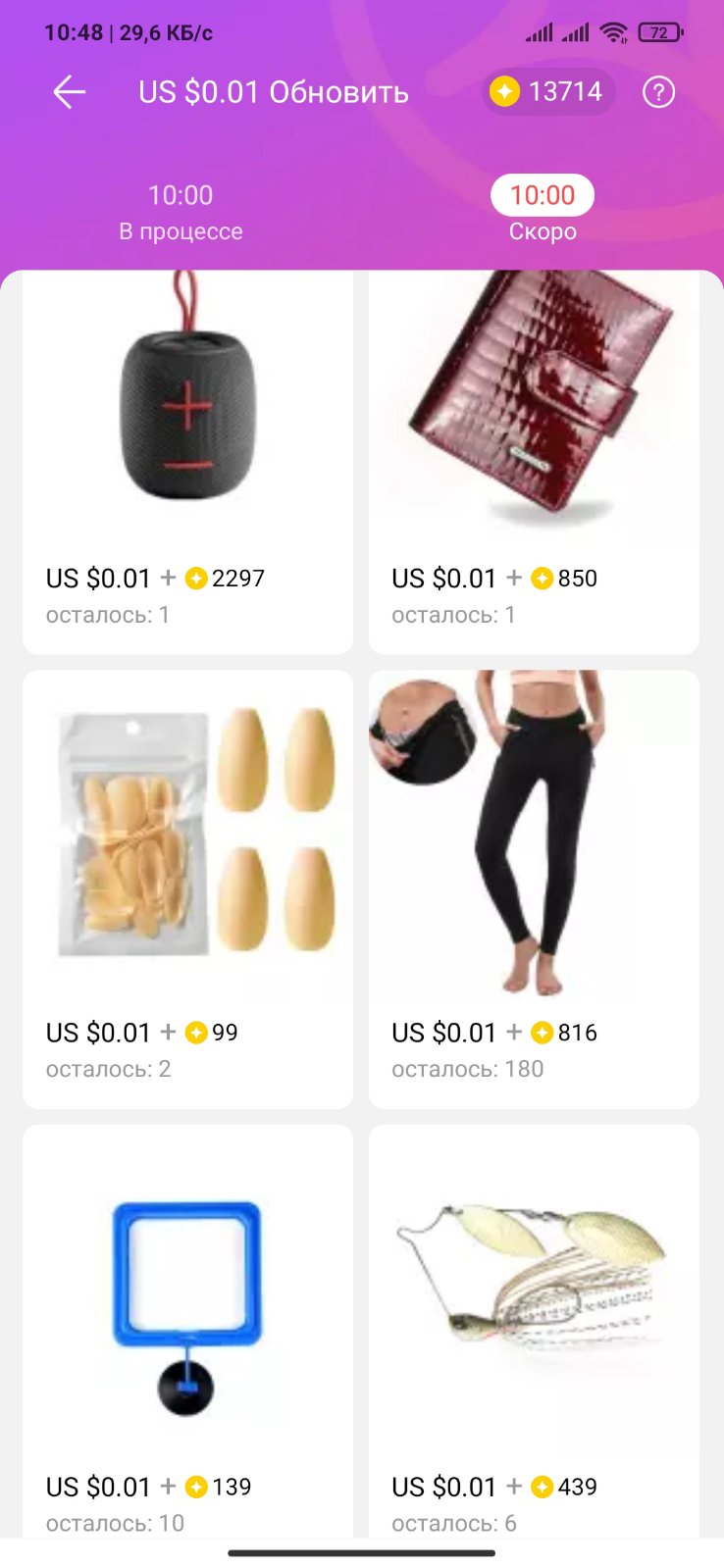
Task: Open the portable speaker for 2297 coins
Action: pyautogui.click(x=187, y=412)
